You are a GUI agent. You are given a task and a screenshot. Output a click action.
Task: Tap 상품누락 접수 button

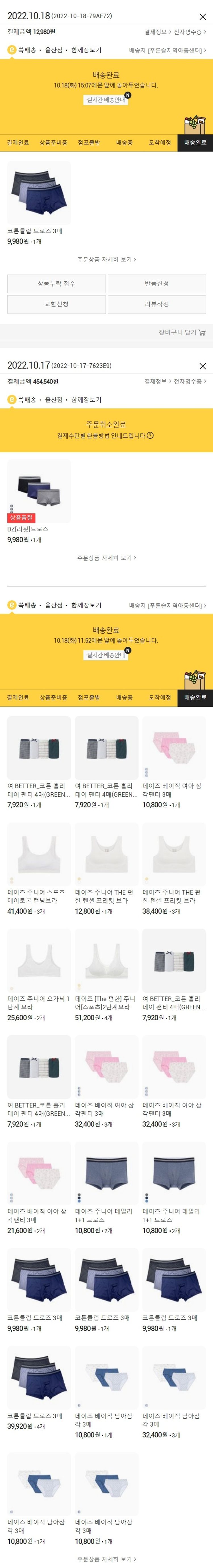pyautogui.click(x=57, y=284)
